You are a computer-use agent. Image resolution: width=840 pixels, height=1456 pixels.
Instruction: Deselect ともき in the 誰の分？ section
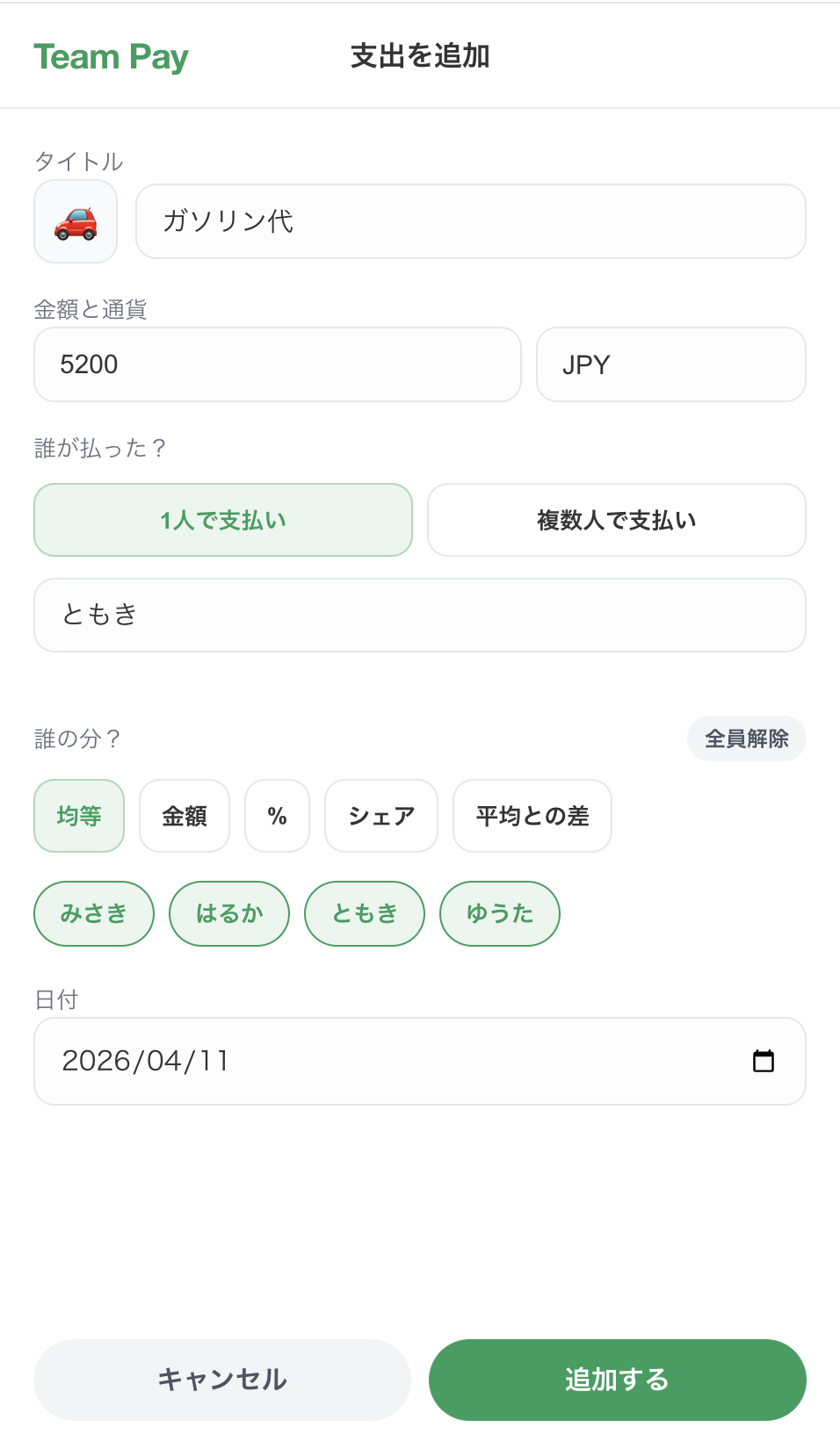coord(364,913)
